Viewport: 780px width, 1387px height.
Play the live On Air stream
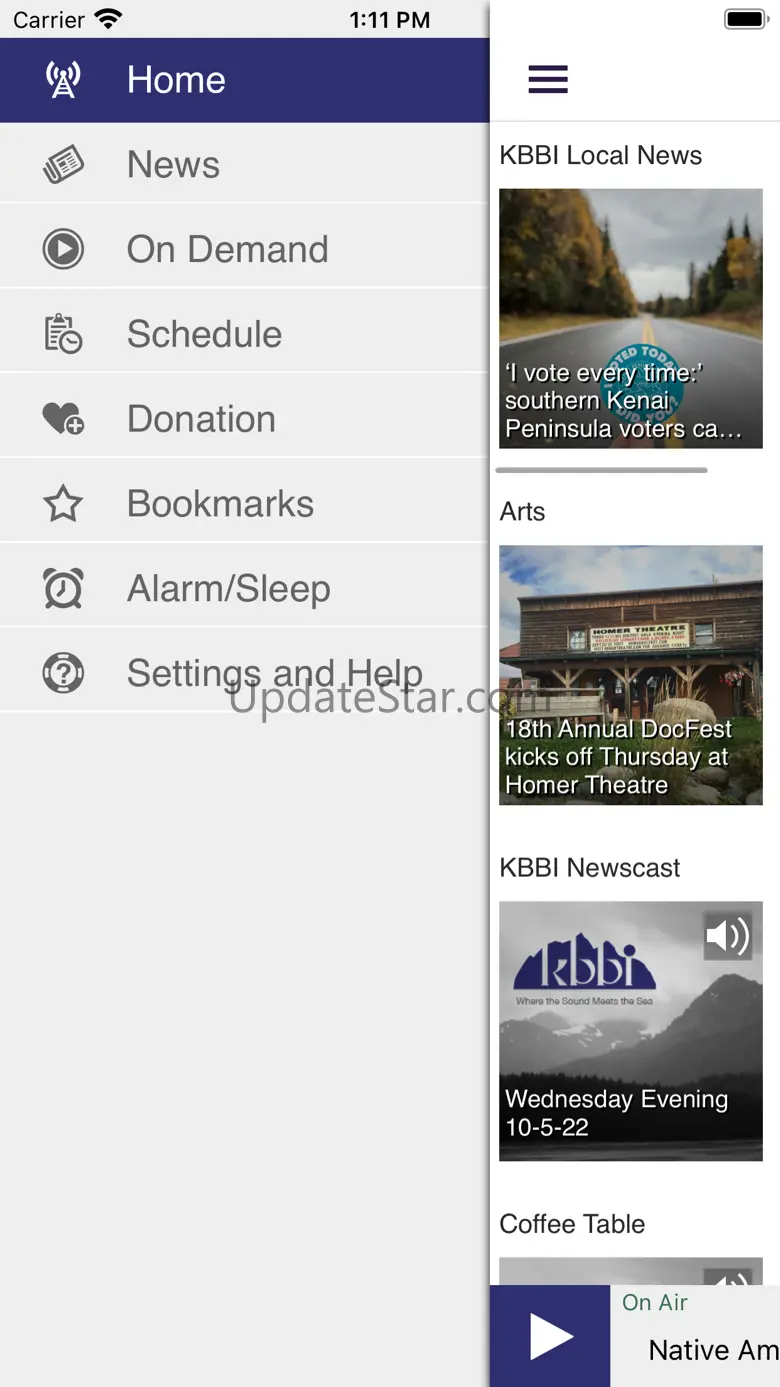550,1336
